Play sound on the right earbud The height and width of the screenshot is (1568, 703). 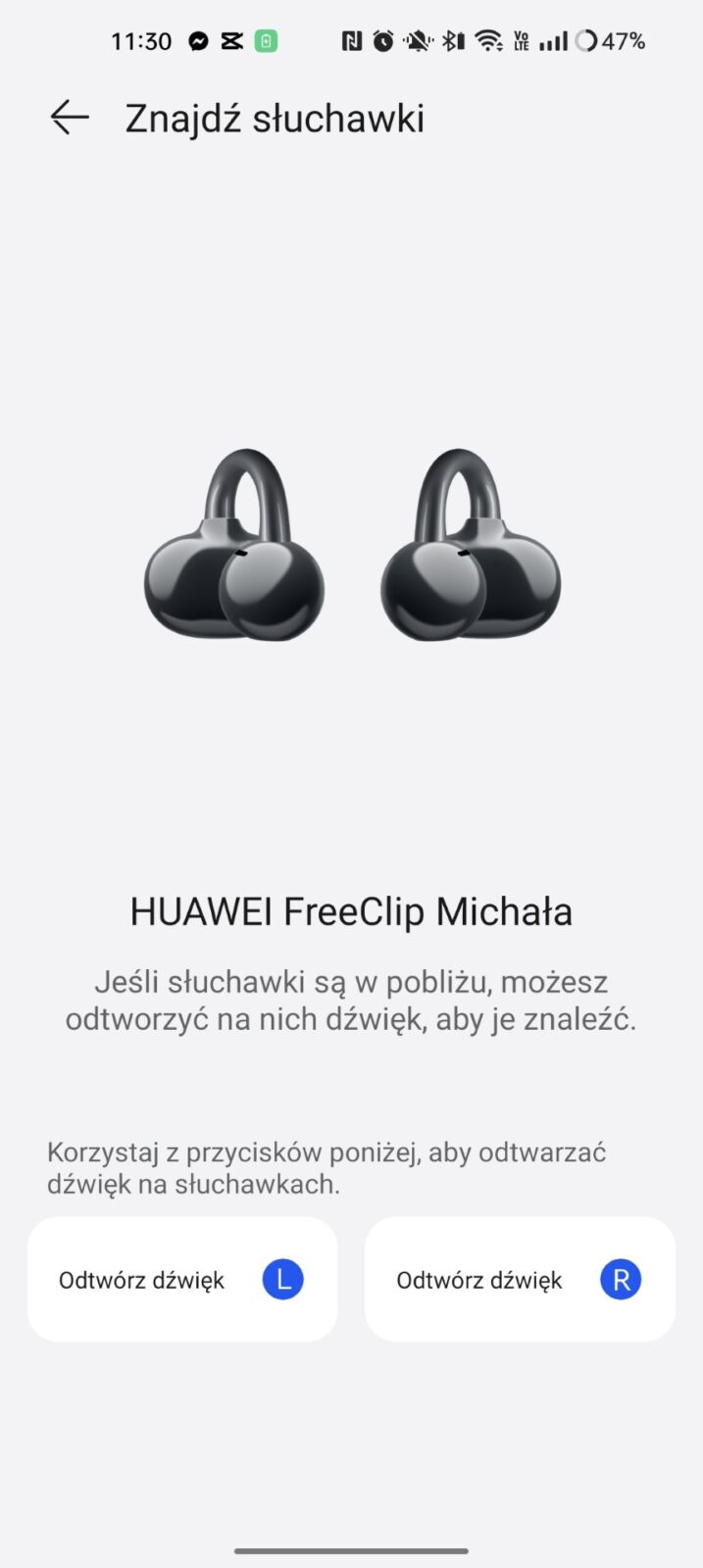pos(520,1279)
